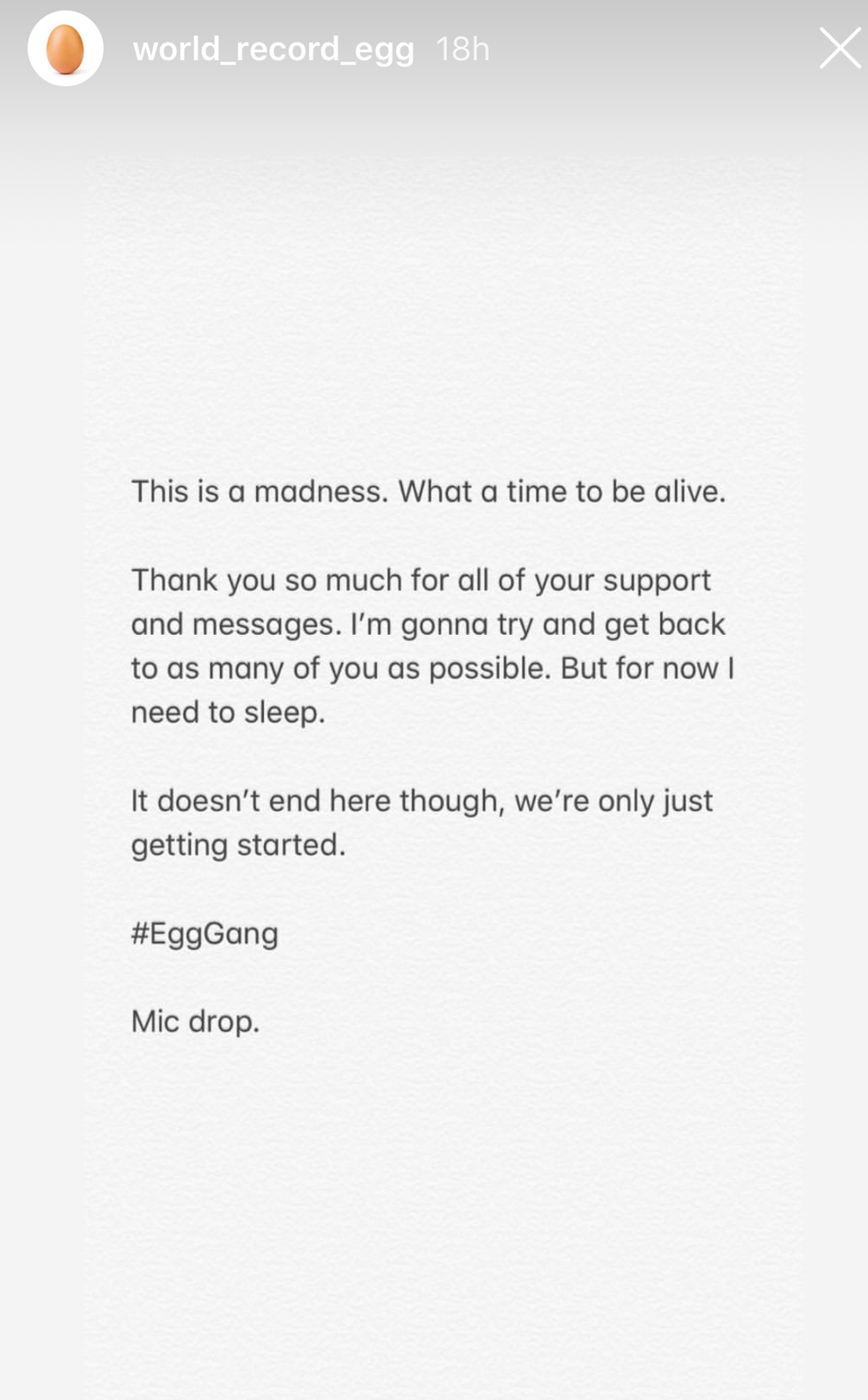Open the world_record_egg username link
868x1400 pixels.
tap(273, 50)
